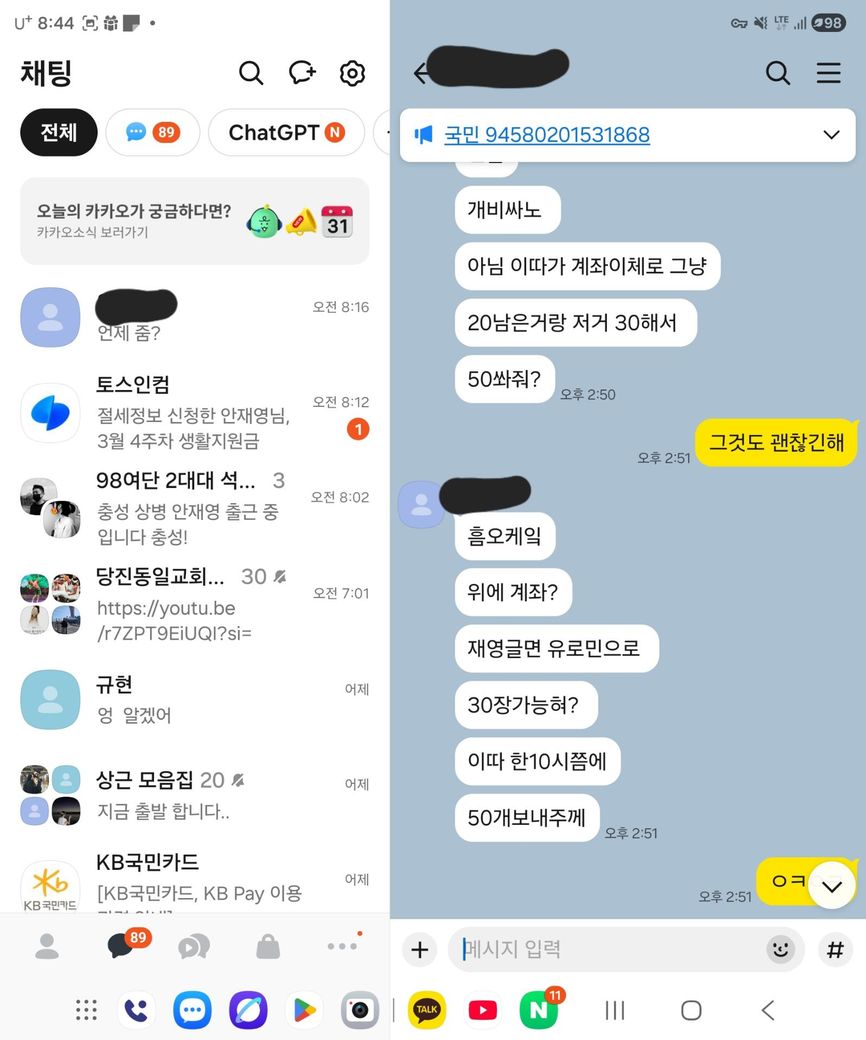The width and height of the screenshot is (866, 1040).
Task: Open the more options tab
Action: [x=341, y=946]
